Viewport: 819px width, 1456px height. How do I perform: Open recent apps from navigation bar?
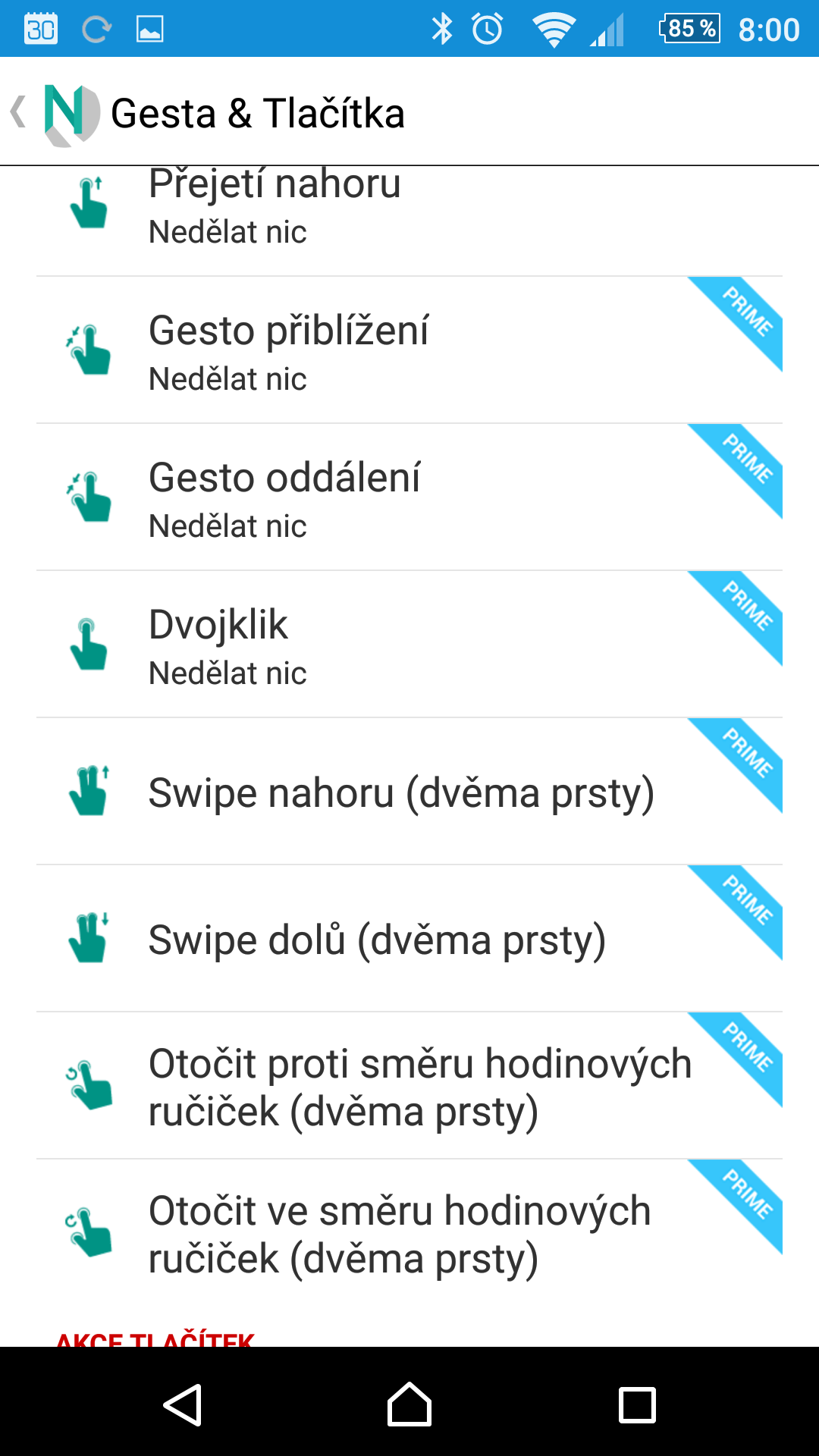tap(637, 1404)
